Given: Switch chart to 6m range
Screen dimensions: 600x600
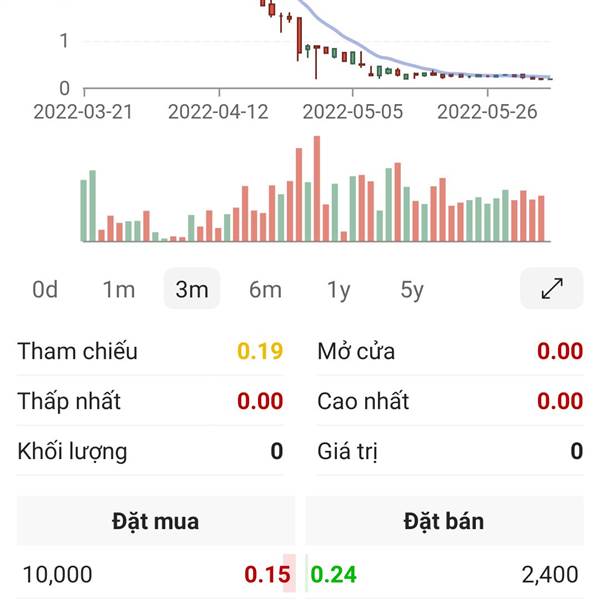Looking at the screenshot, I should click(265, 290).
